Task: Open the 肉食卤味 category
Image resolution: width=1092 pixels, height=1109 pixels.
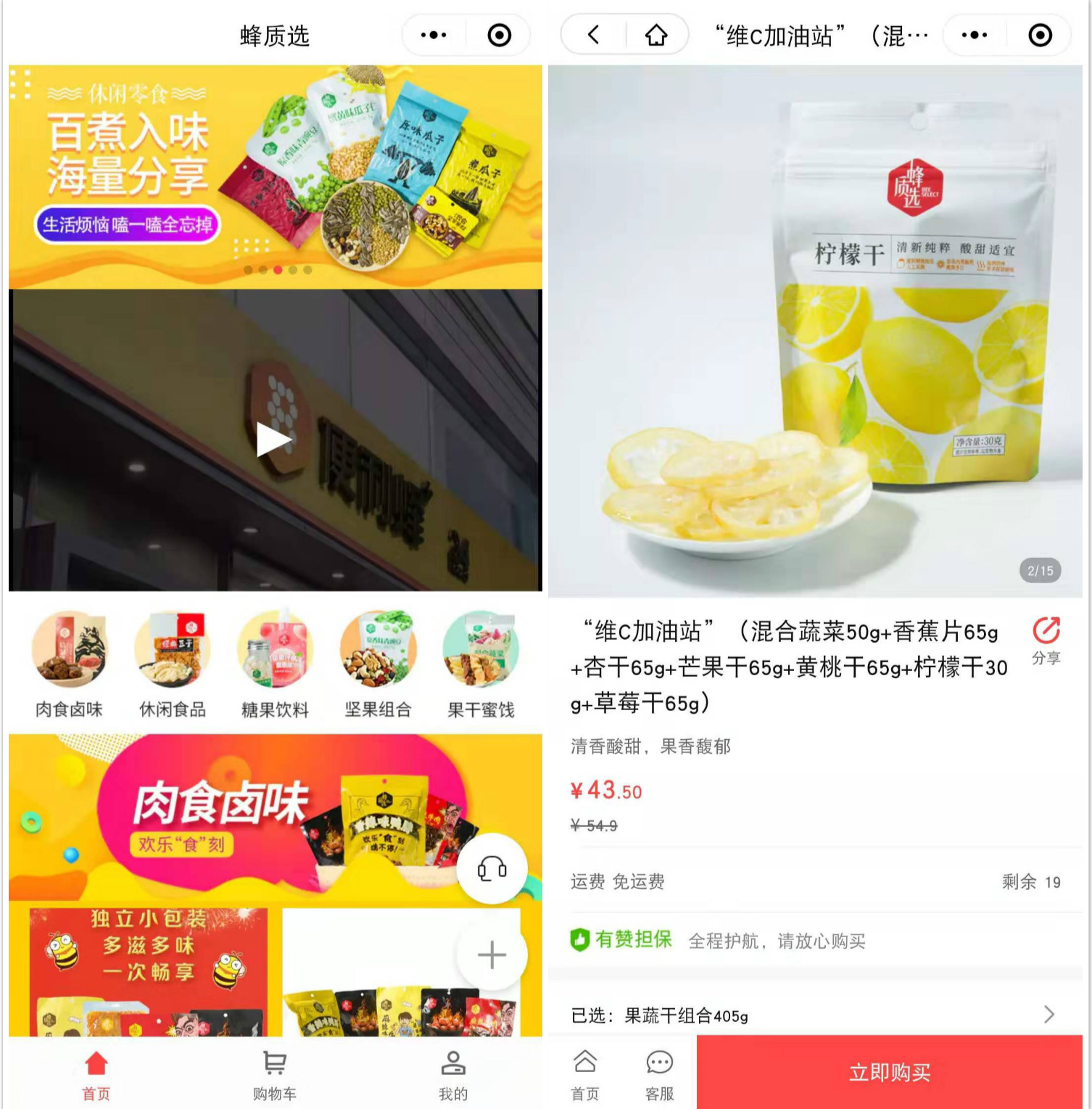Action: (70, 664)
